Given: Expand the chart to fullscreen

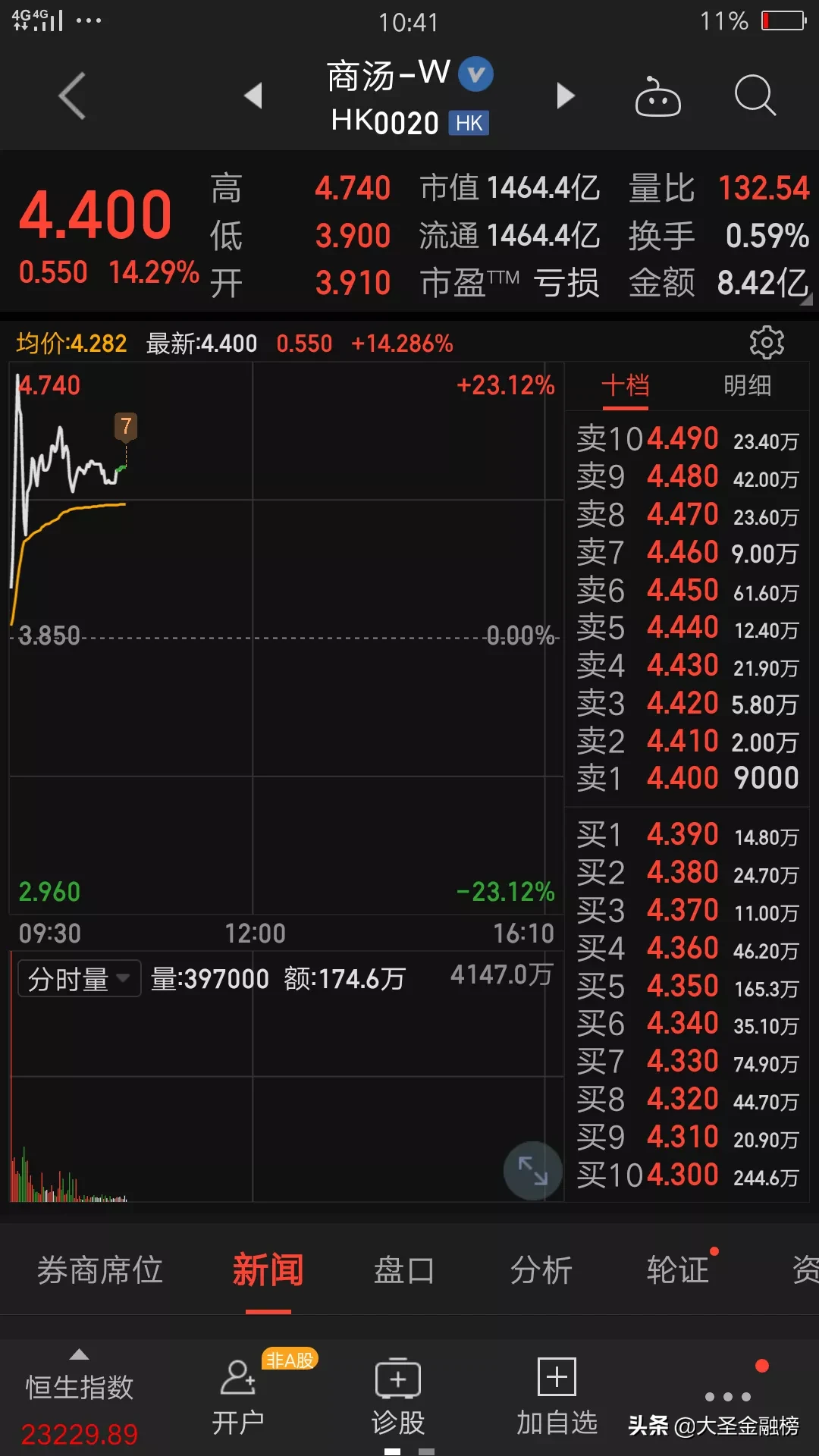Looking at the screenshot, I should click(x=532, y=1170).
